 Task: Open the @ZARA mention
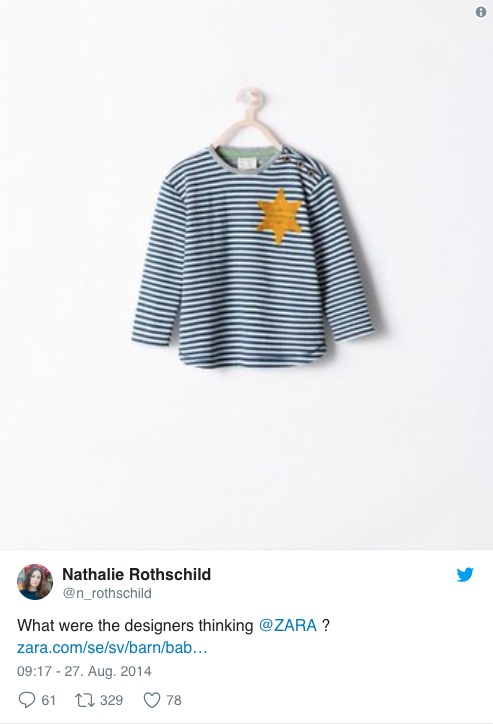[x=288, y=625]
